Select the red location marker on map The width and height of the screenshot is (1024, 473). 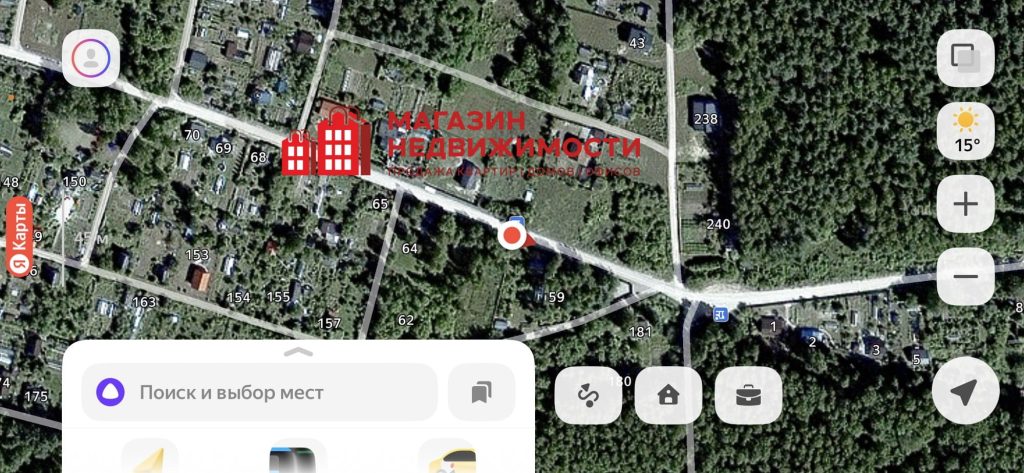(x=513, y=236)
